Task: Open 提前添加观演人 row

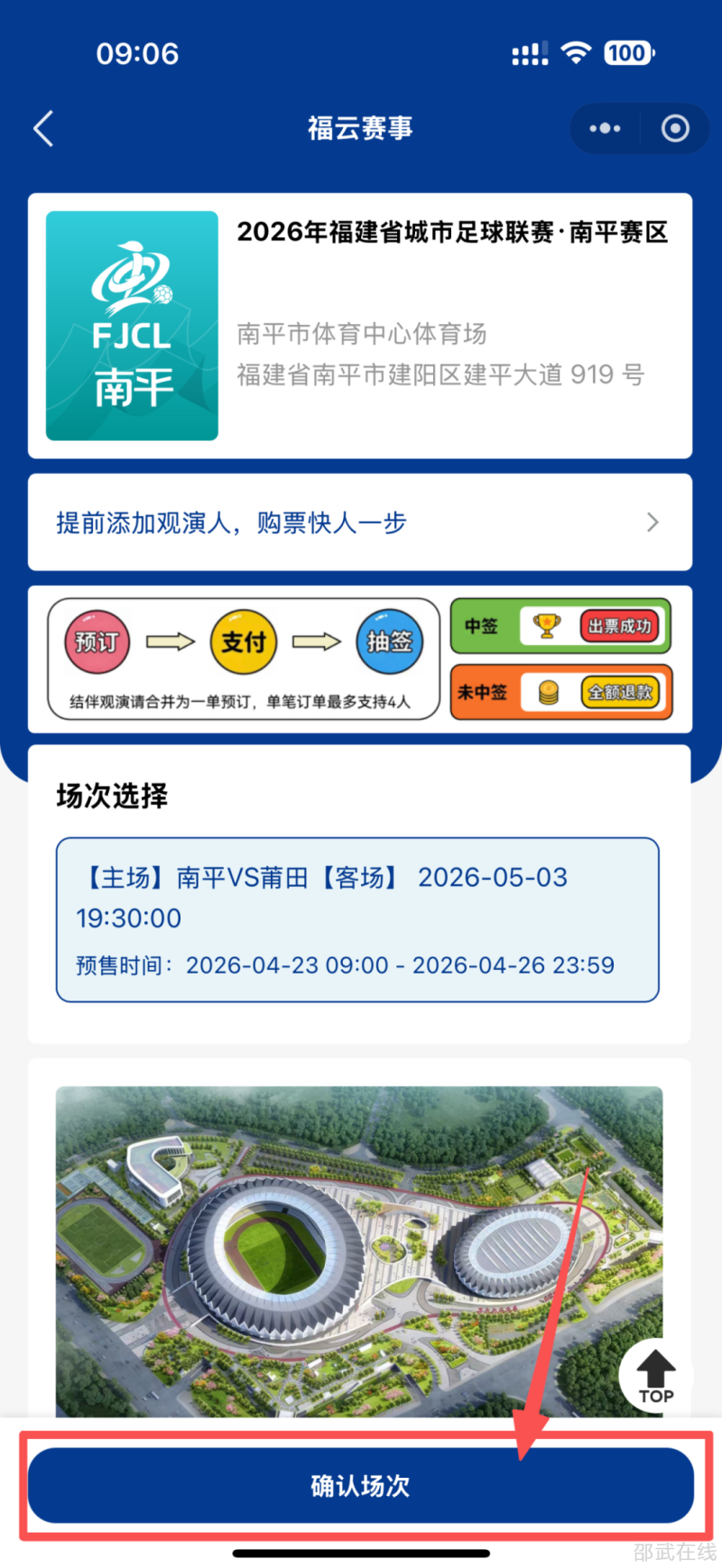Action: tap(359, 522)
